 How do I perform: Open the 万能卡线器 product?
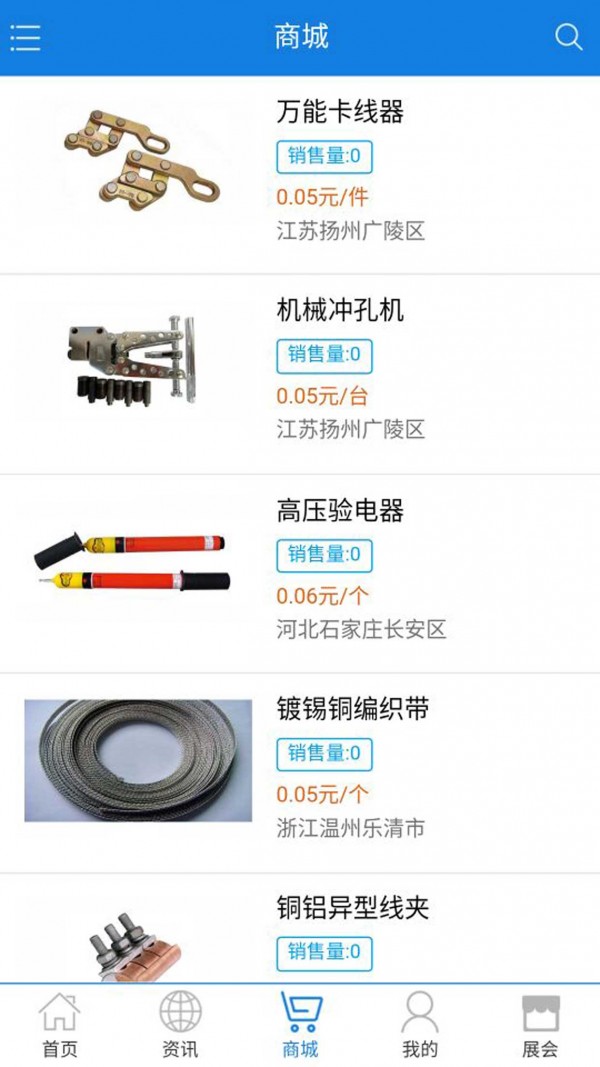340,112
